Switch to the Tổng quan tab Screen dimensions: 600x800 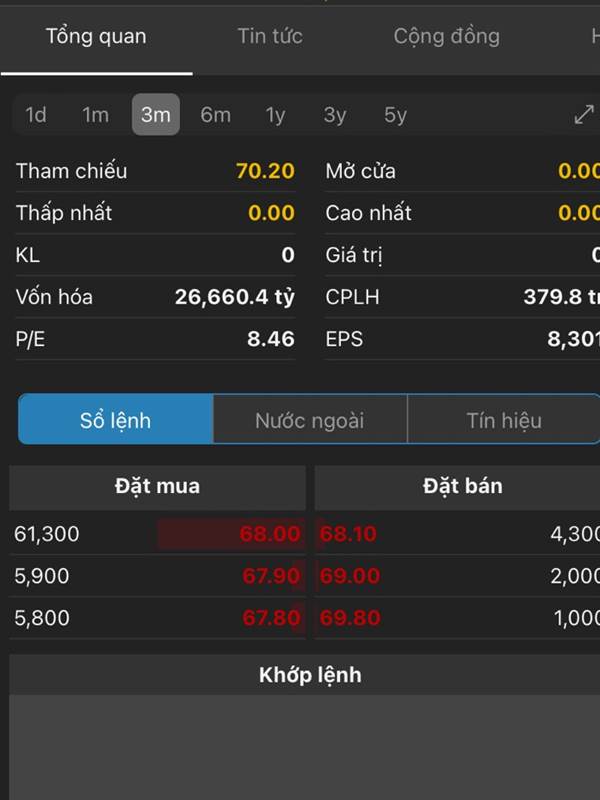tap(96, 37)
